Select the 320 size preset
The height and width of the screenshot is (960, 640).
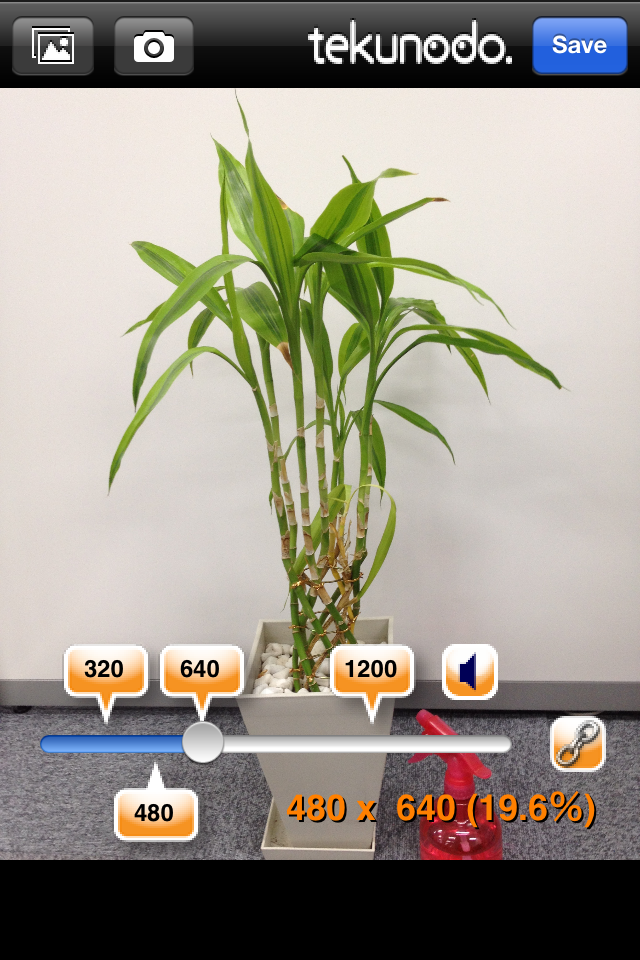[105, 670]
